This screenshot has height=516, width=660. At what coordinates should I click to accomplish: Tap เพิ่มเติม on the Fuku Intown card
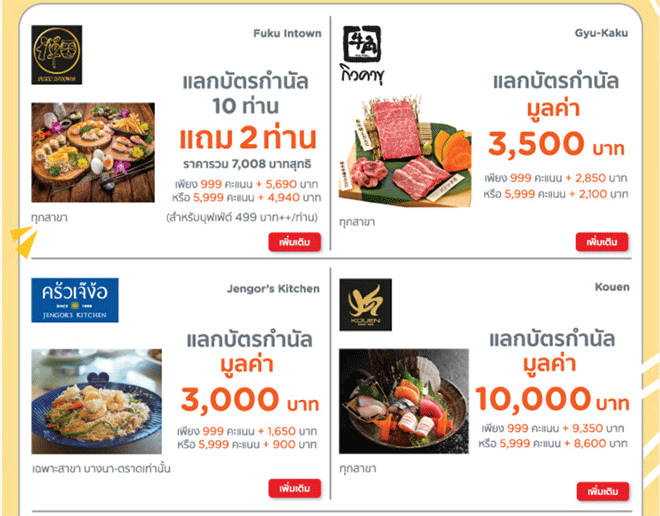click(x=295, y=242)
